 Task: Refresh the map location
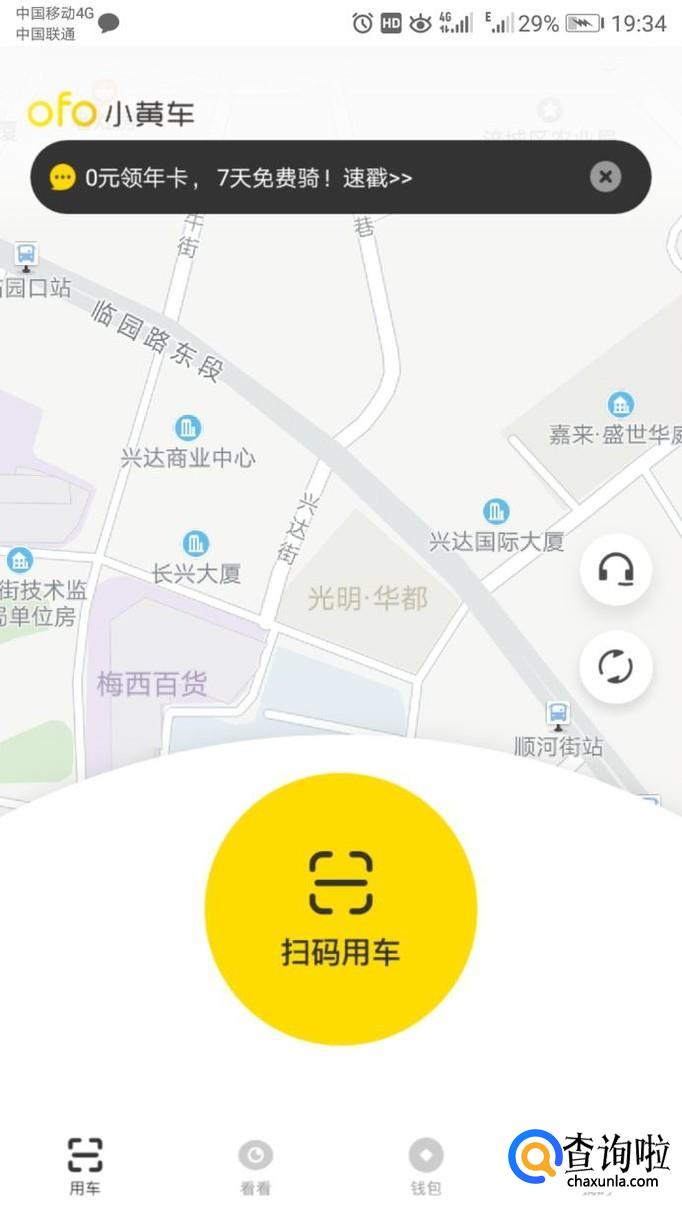[x=616, y=667]
